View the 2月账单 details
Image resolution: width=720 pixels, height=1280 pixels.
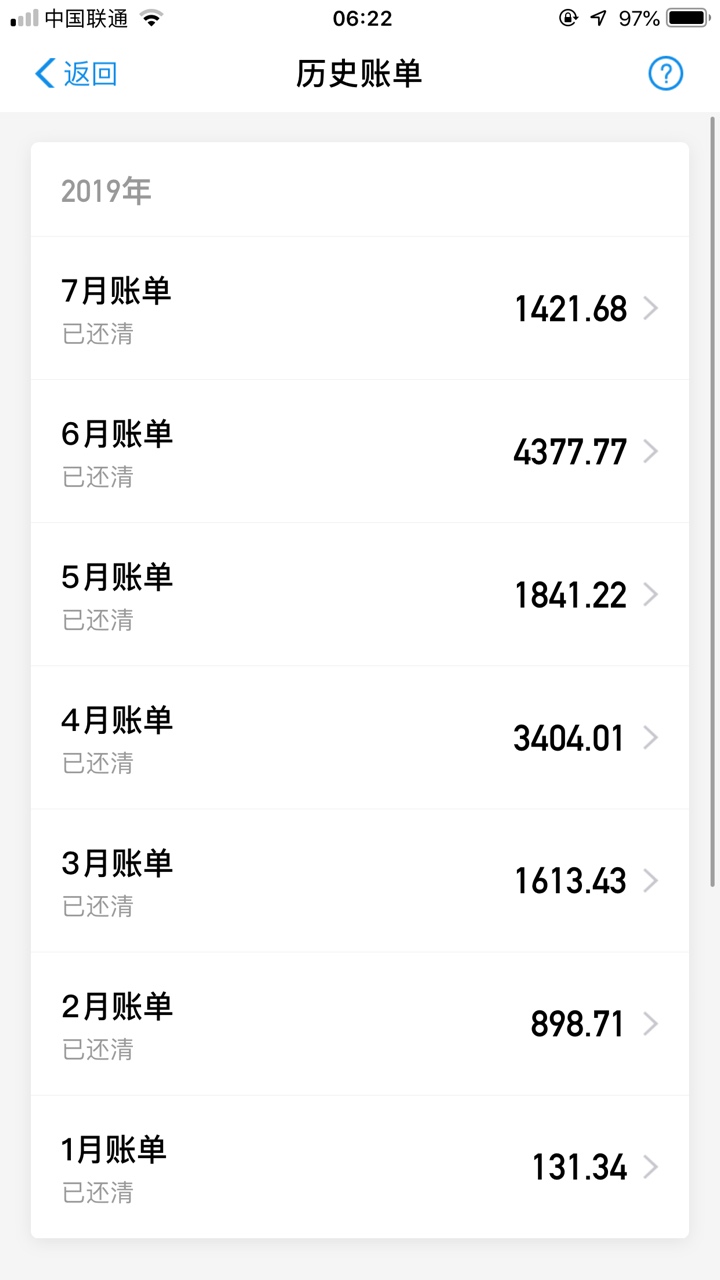pyautogui.click(x=360, y=1023)
